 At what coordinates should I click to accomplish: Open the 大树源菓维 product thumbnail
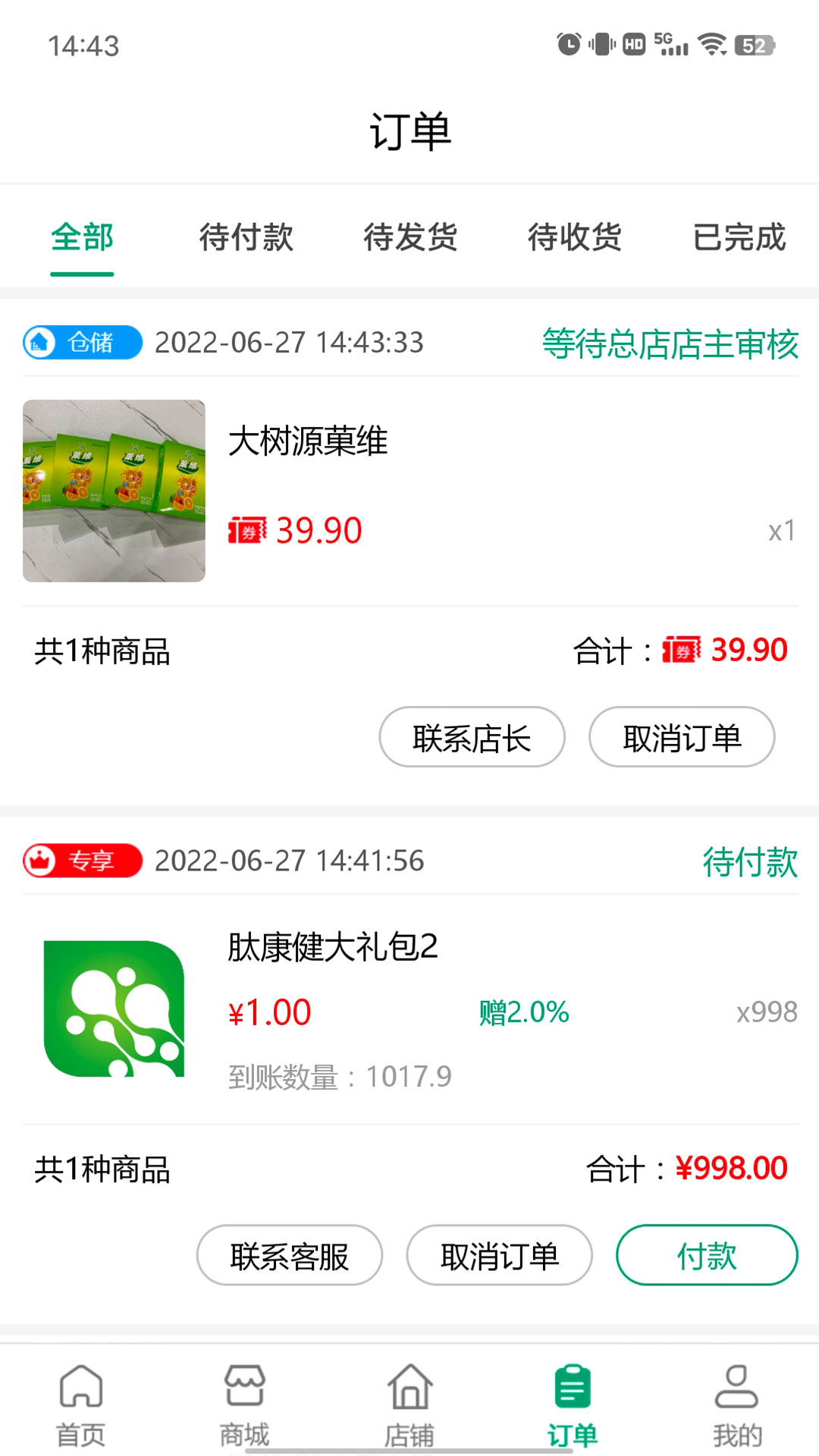tap(114, 491)
